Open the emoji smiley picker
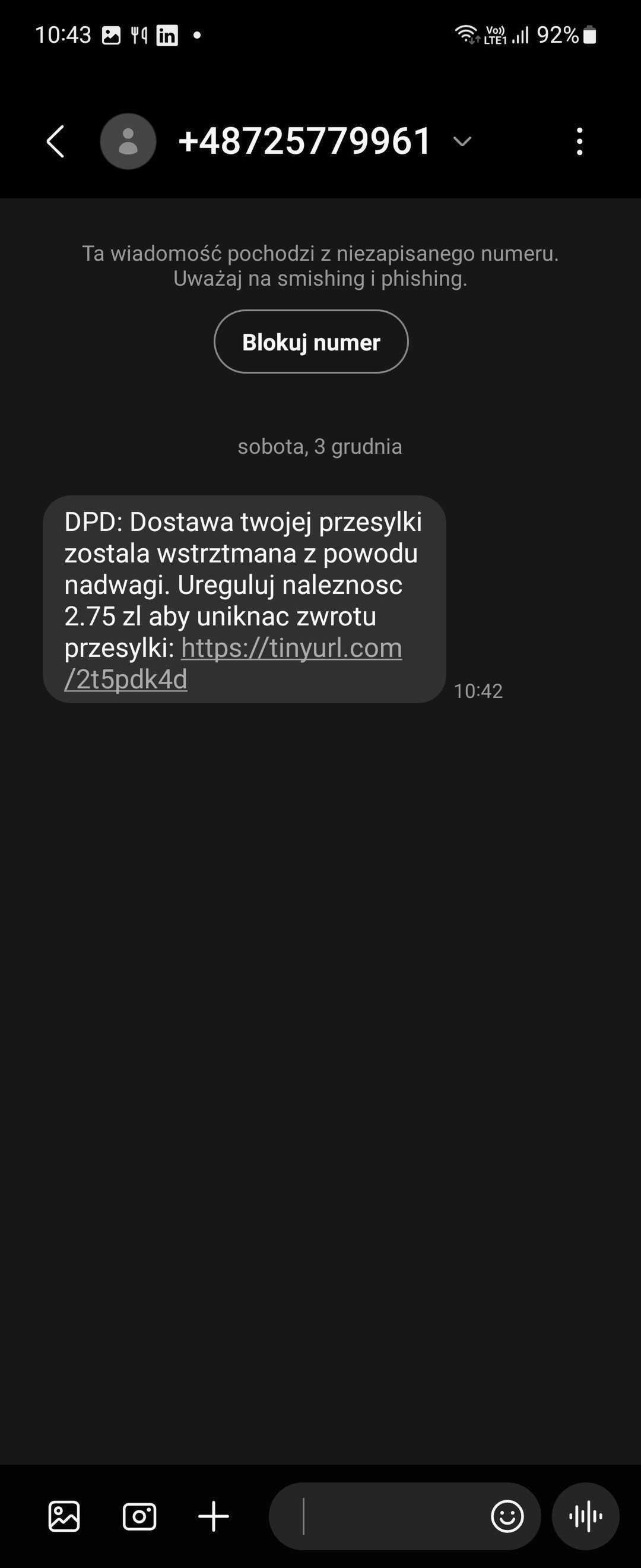 507,1516
